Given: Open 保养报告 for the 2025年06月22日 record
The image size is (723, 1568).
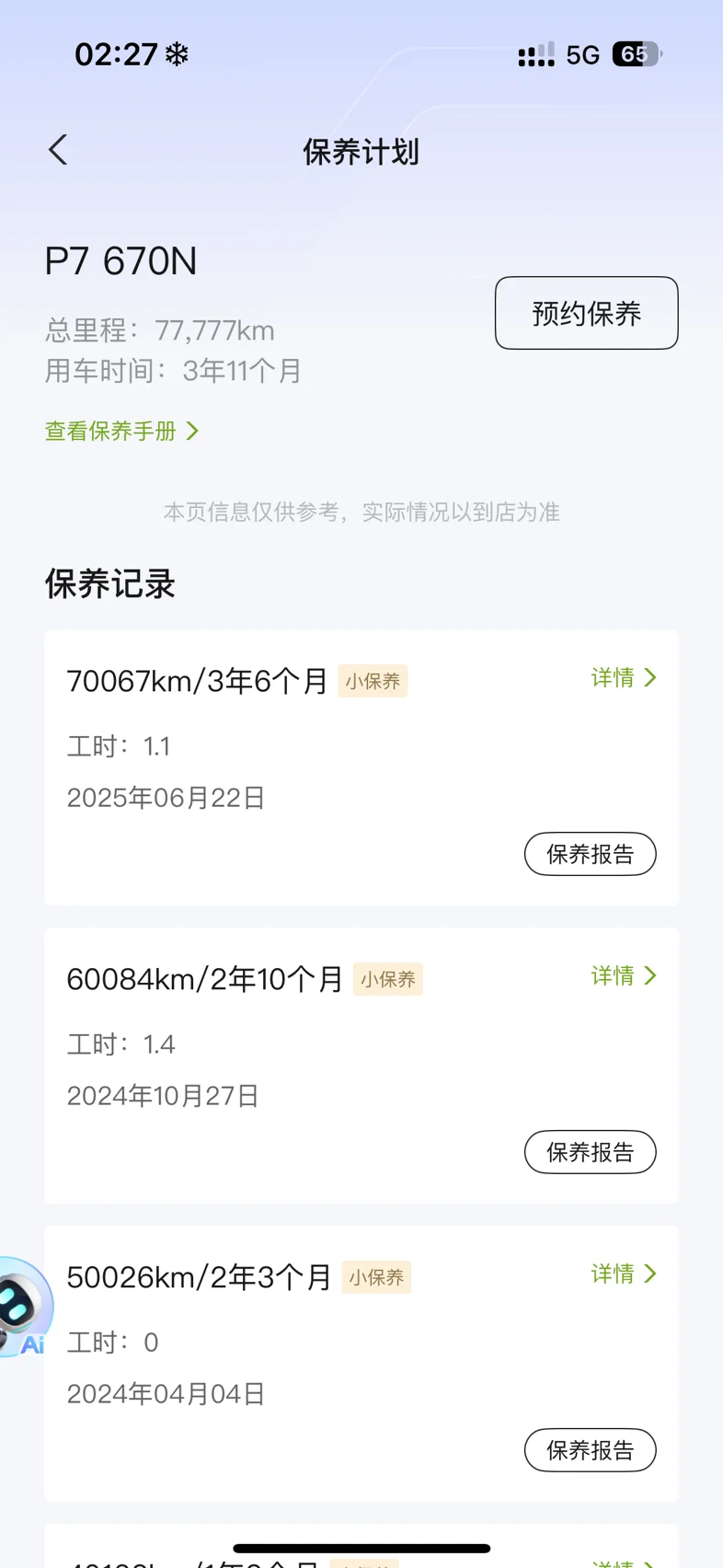Looking at the screenshot, I should coord(590,854).
